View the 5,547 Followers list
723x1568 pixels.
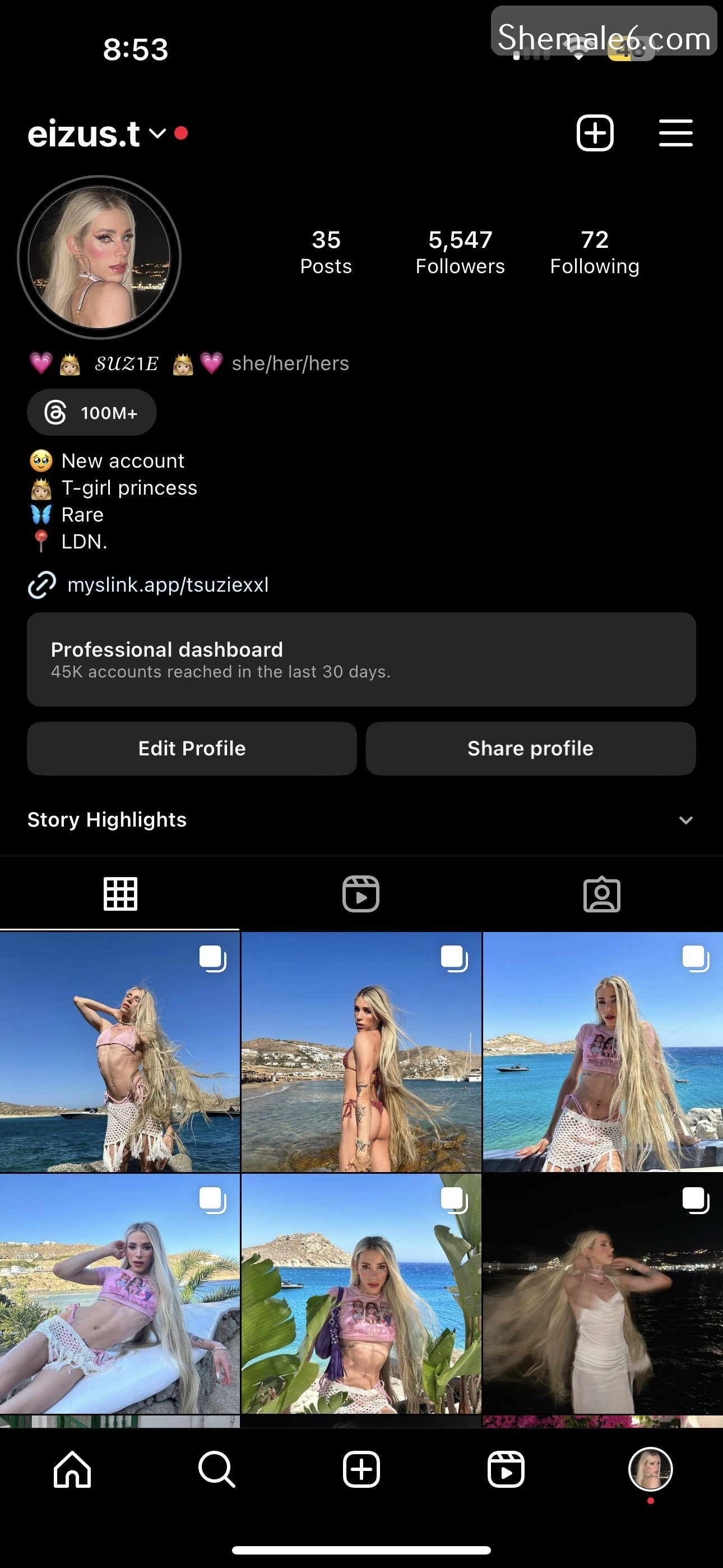[x=460, y=252]
